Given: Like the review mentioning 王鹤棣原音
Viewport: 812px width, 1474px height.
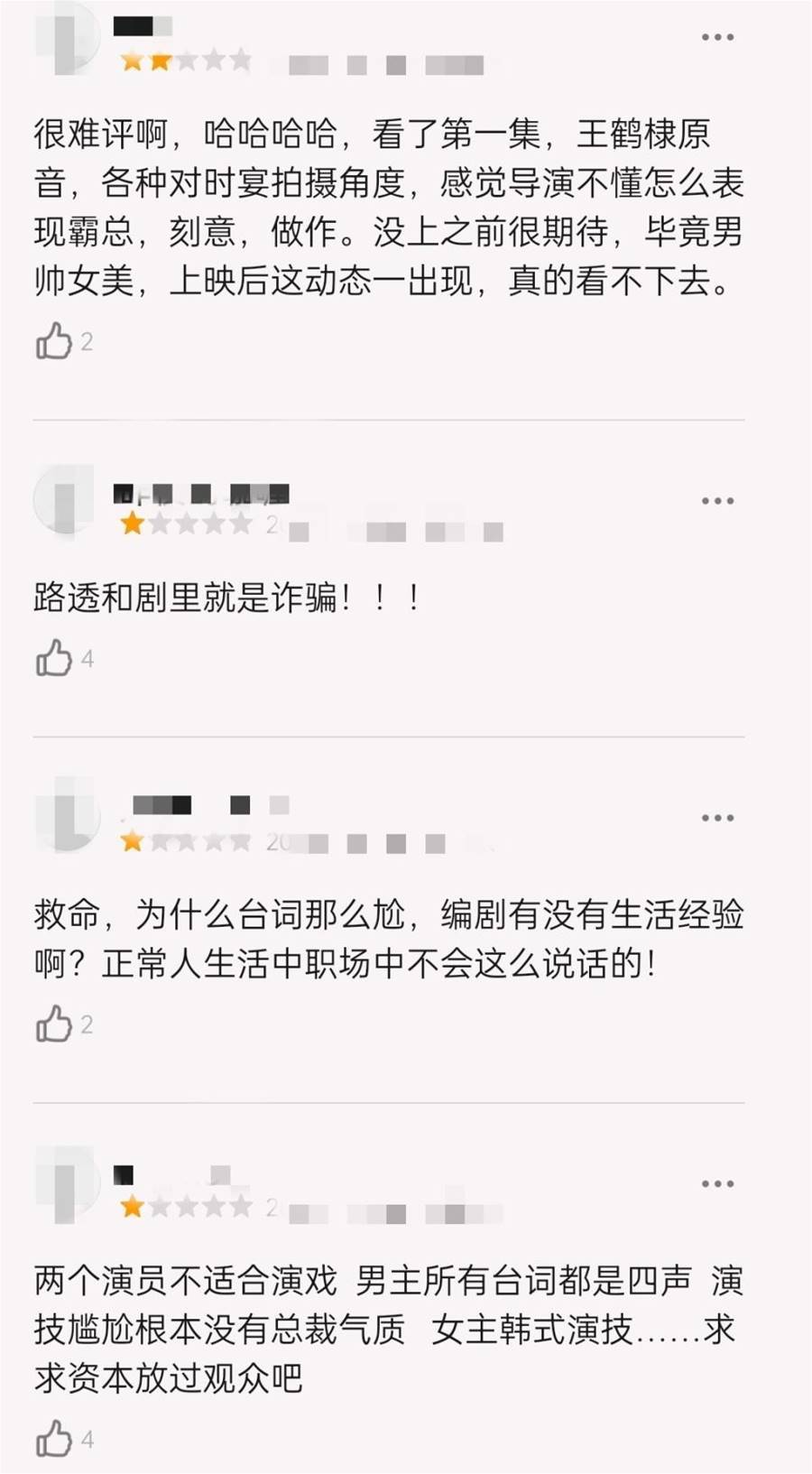Looking at the screenshot, I should tap(53, 341).
